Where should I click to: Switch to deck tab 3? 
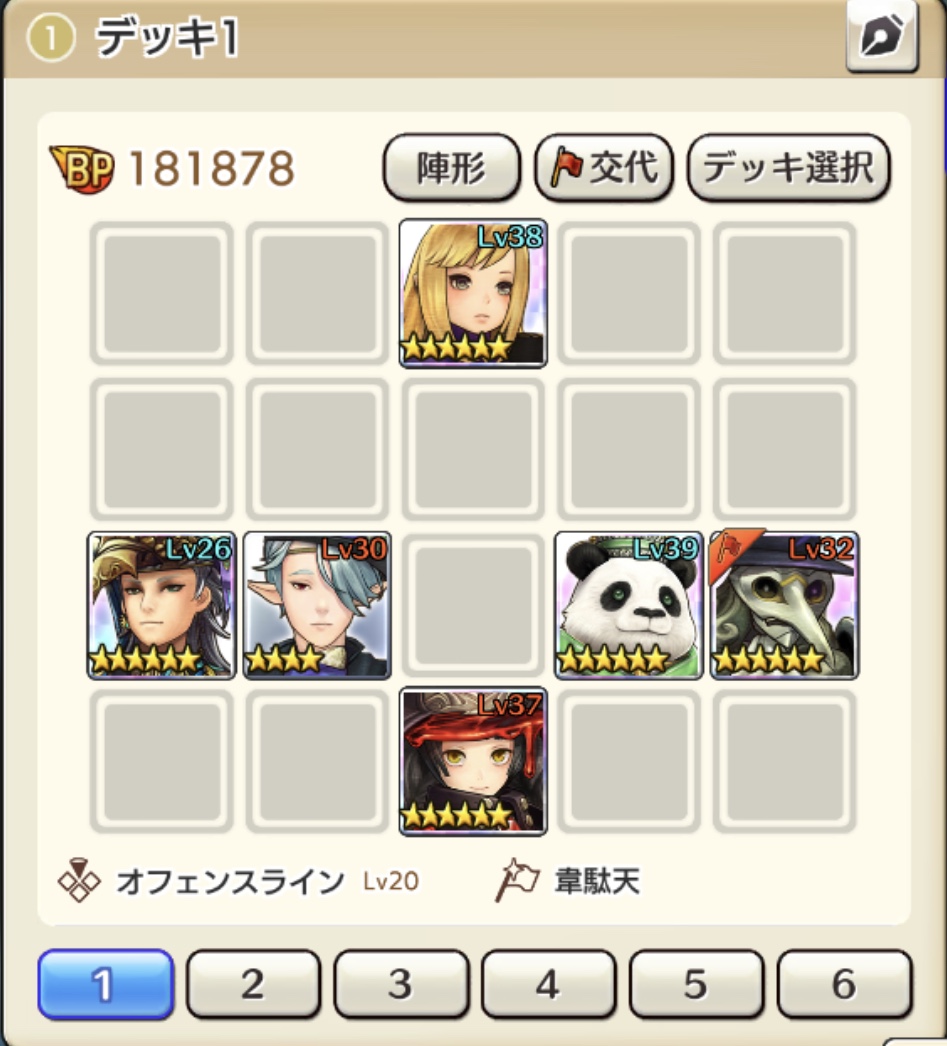click(400, 984)
